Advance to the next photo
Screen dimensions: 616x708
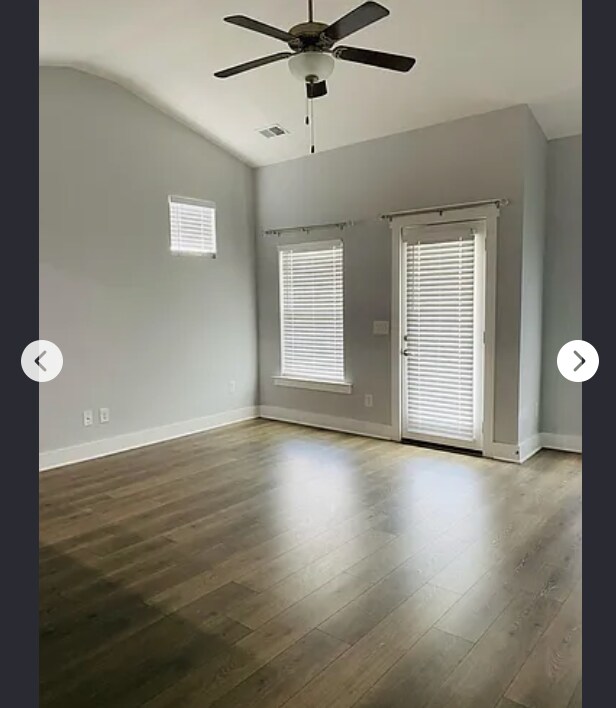pos(577,361)
